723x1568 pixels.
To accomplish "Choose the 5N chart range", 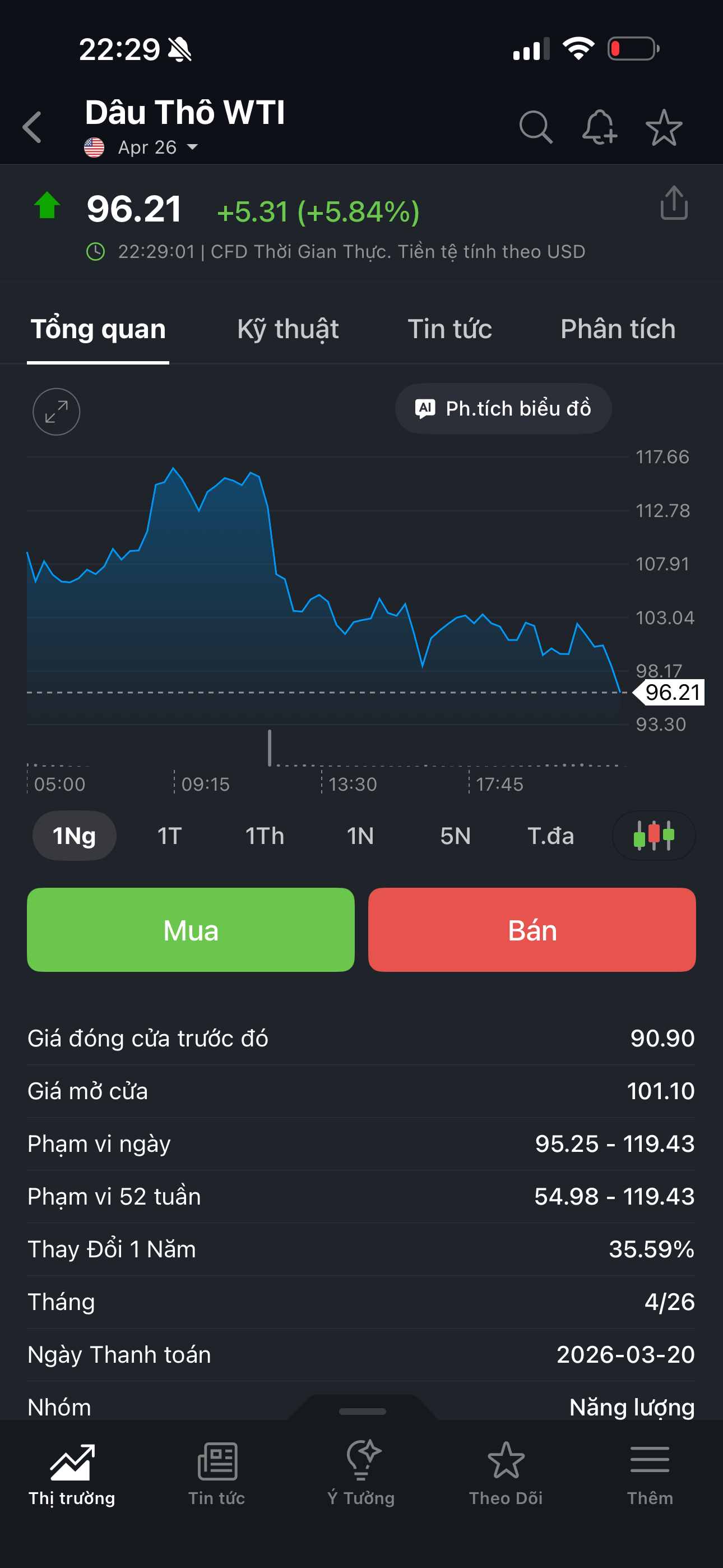I will click(455, 836).
